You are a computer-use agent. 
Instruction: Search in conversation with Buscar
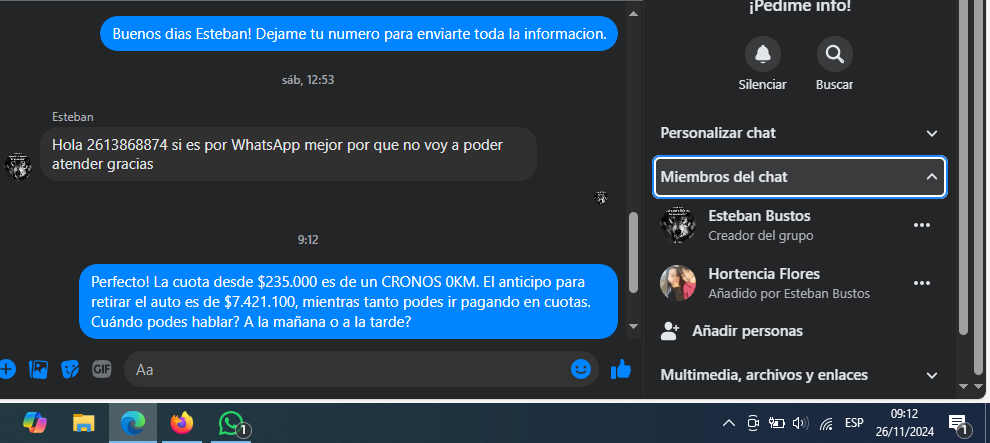click(834, 54)
